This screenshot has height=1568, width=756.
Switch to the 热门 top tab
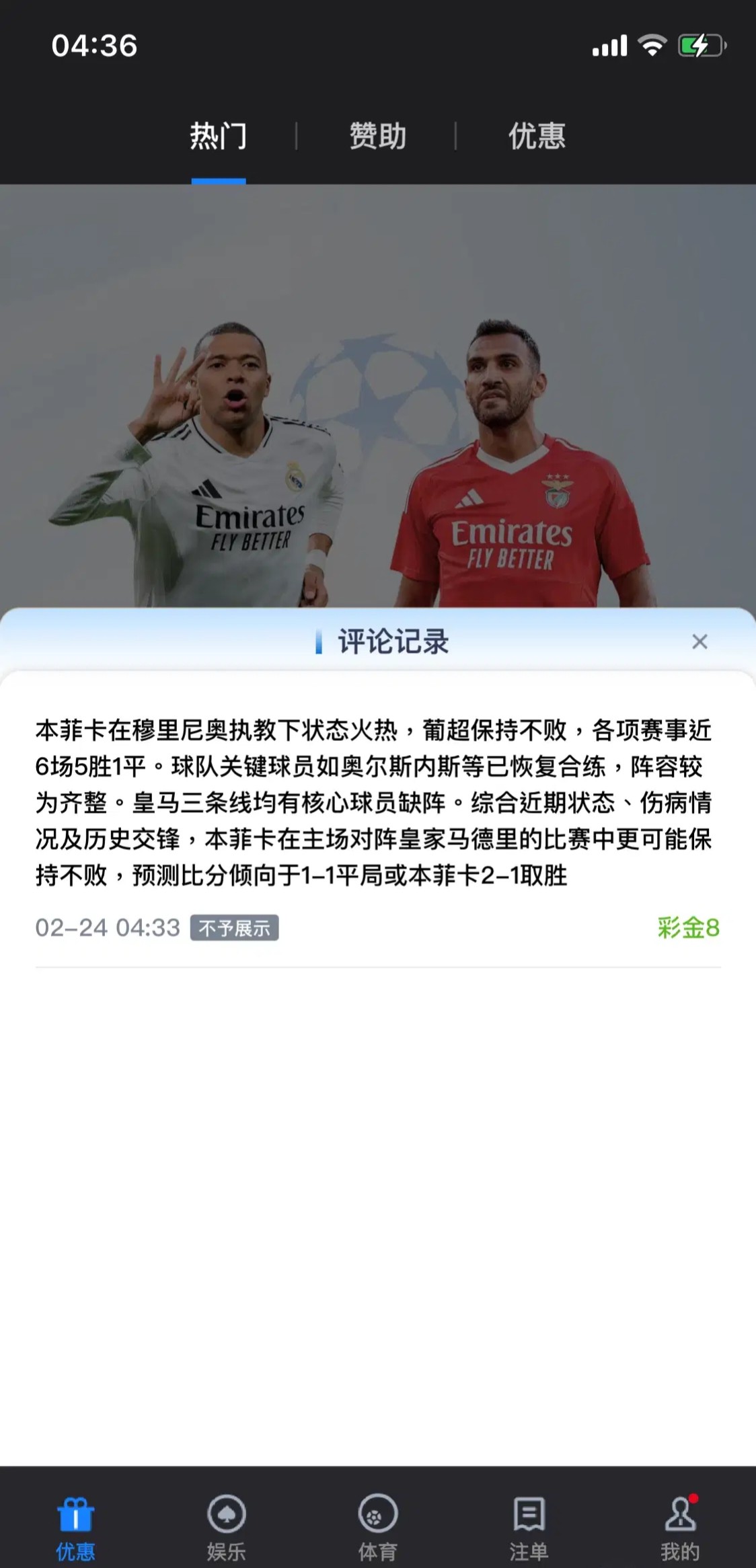[x=218, y=136]
